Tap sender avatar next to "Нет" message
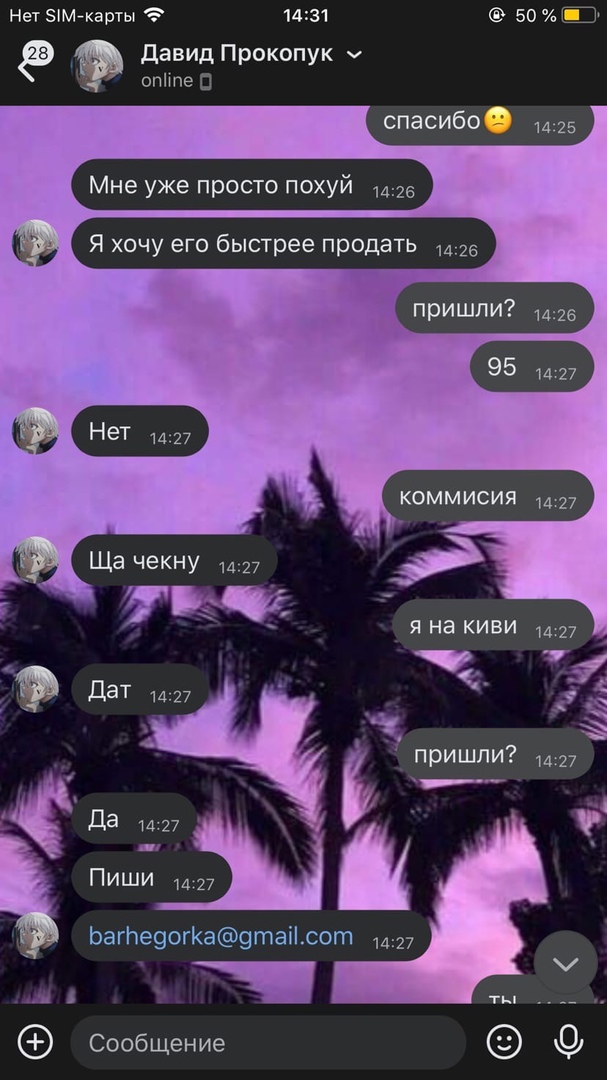Viewport: 607px width, 1080px height. pyautogui.click(x=36, y=431)
